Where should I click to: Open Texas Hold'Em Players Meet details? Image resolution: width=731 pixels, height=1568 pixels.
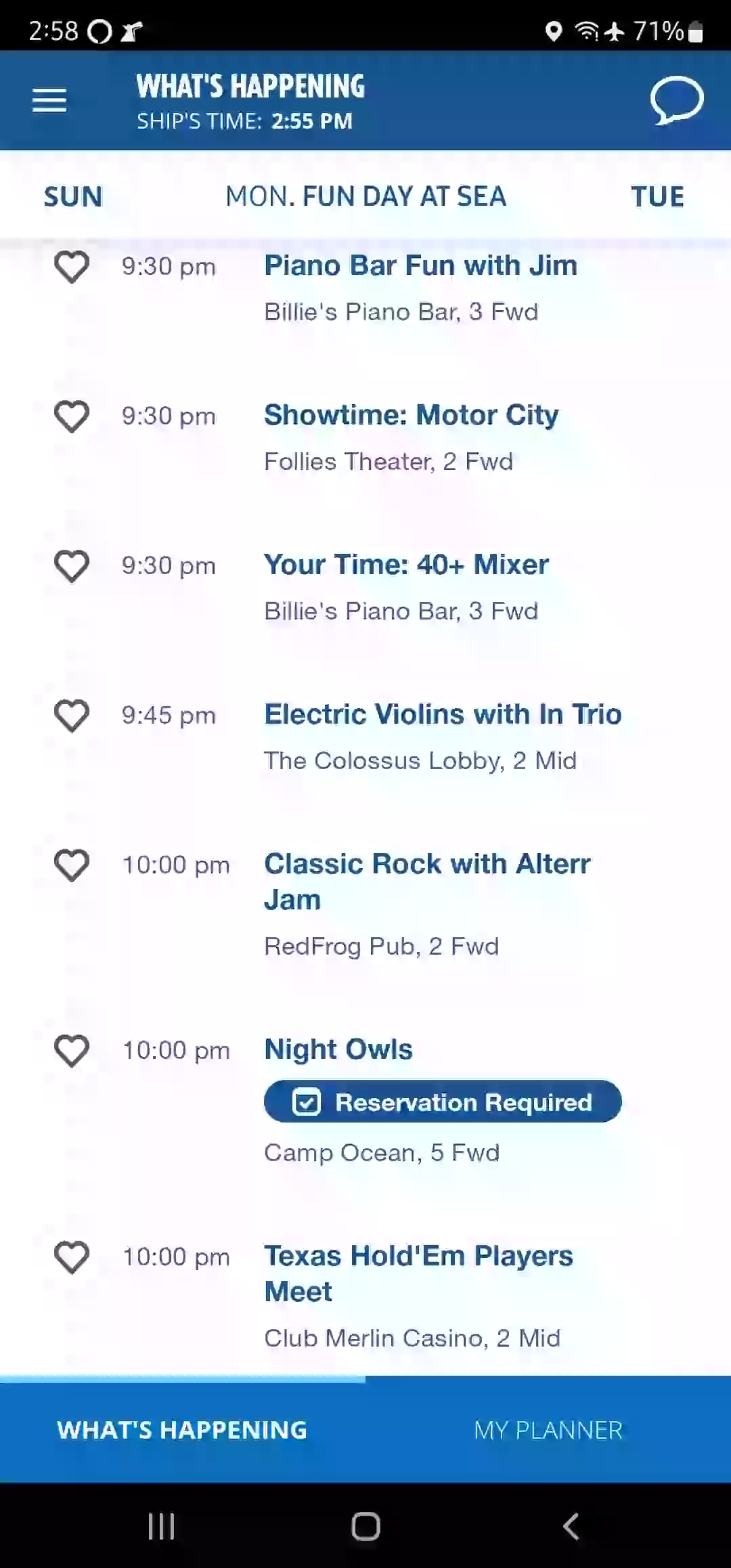click(x=418, y=1273)
